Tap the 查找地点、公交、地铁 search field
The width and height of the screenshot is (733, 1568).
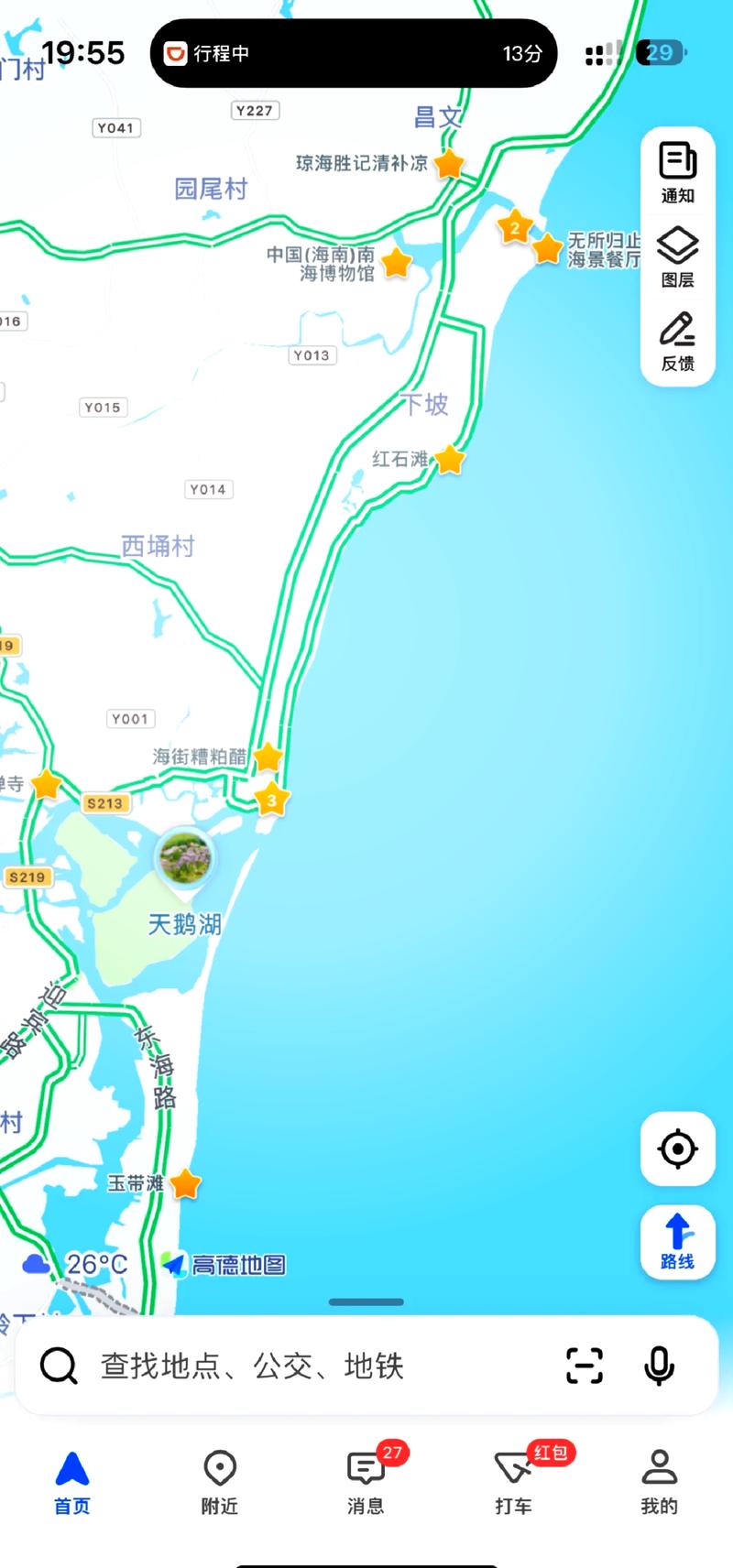pyautogui.click(x=275, y=1367)
